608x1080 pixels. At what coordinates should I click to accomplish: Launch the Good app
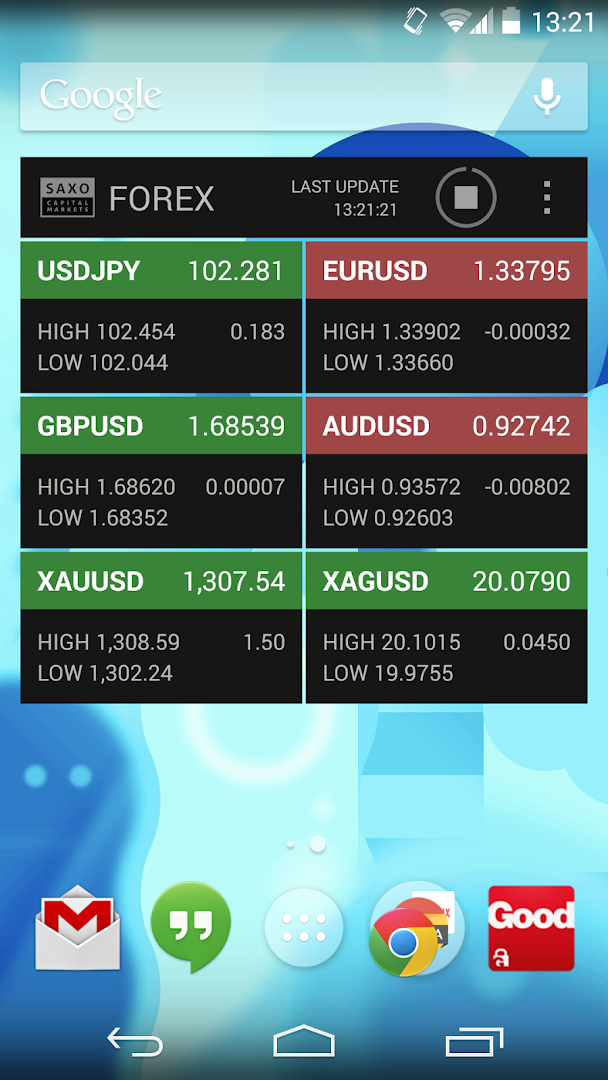[x=531, y=928]
